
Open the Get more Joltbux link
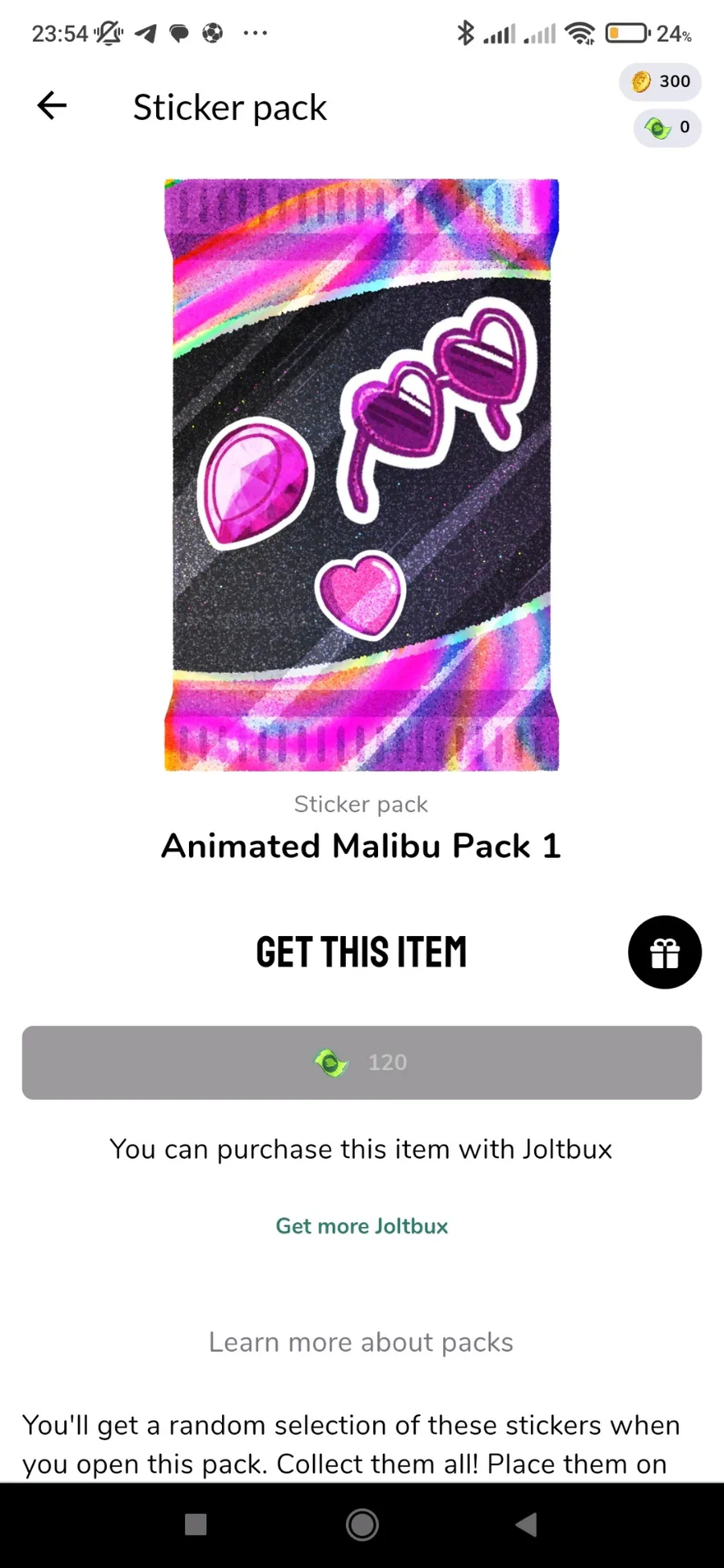coord(362,1225)
